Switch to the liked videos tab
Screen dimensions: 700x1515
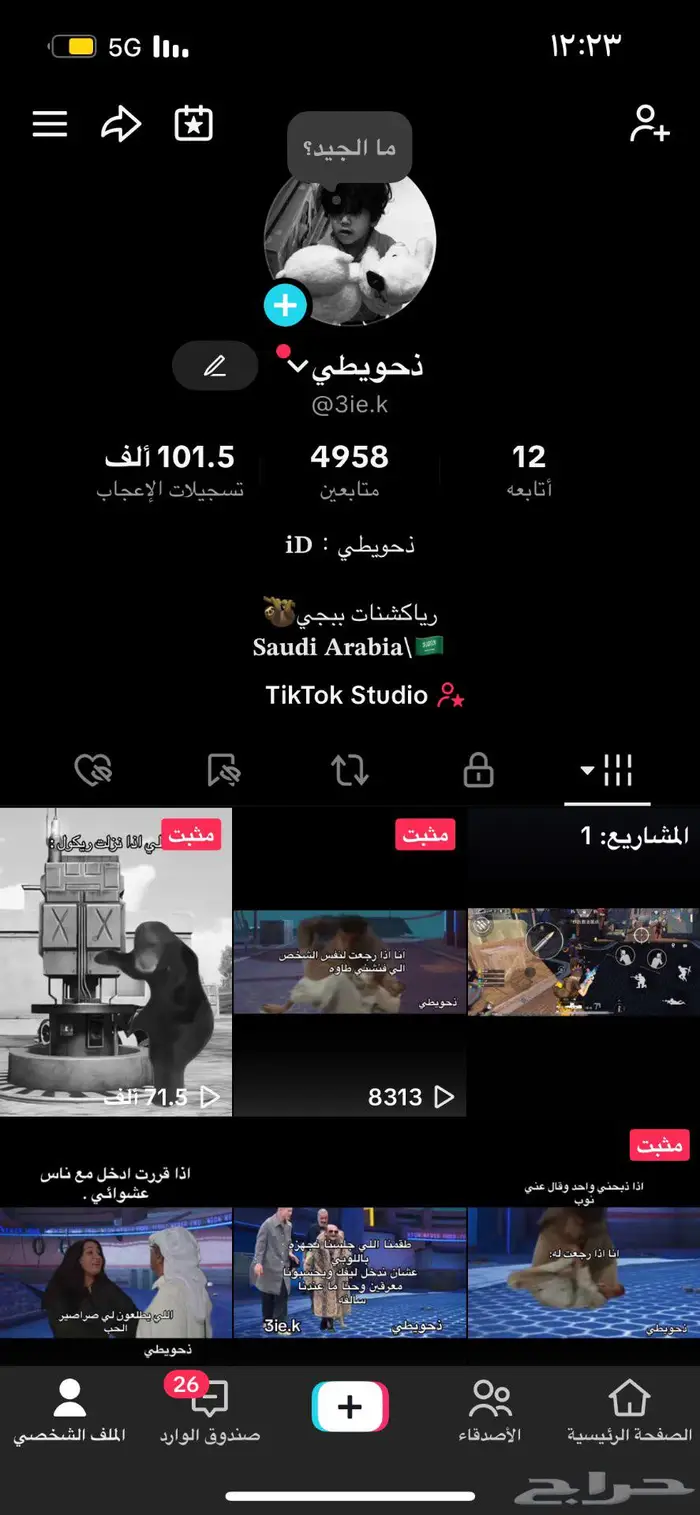[x=93, y=771]
